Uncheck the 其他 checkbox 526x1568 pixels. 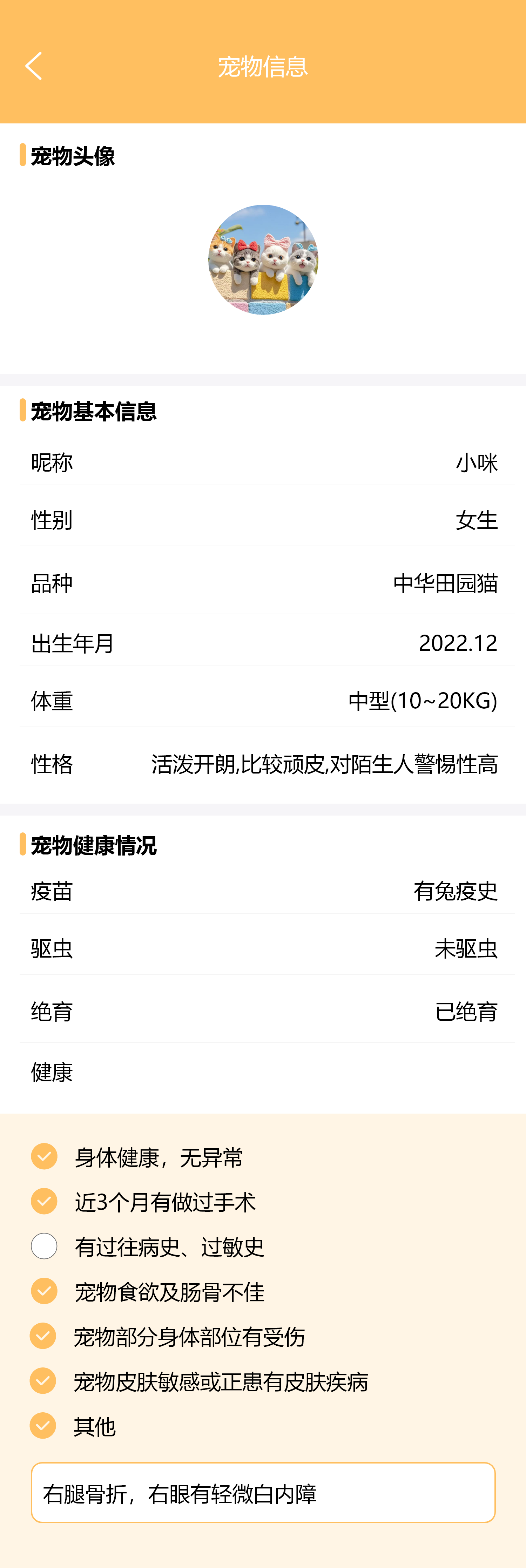click(43, 1426)
